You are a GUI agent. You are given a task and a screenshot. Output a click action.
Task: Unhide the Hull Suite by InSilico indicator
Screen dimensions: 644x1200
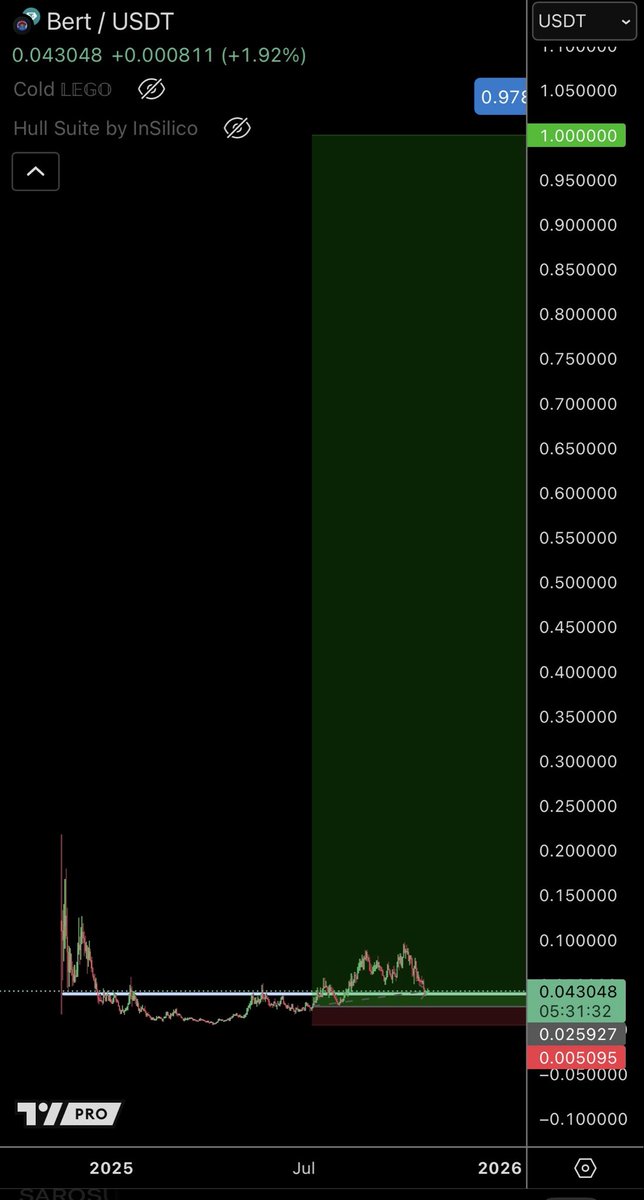237,128
